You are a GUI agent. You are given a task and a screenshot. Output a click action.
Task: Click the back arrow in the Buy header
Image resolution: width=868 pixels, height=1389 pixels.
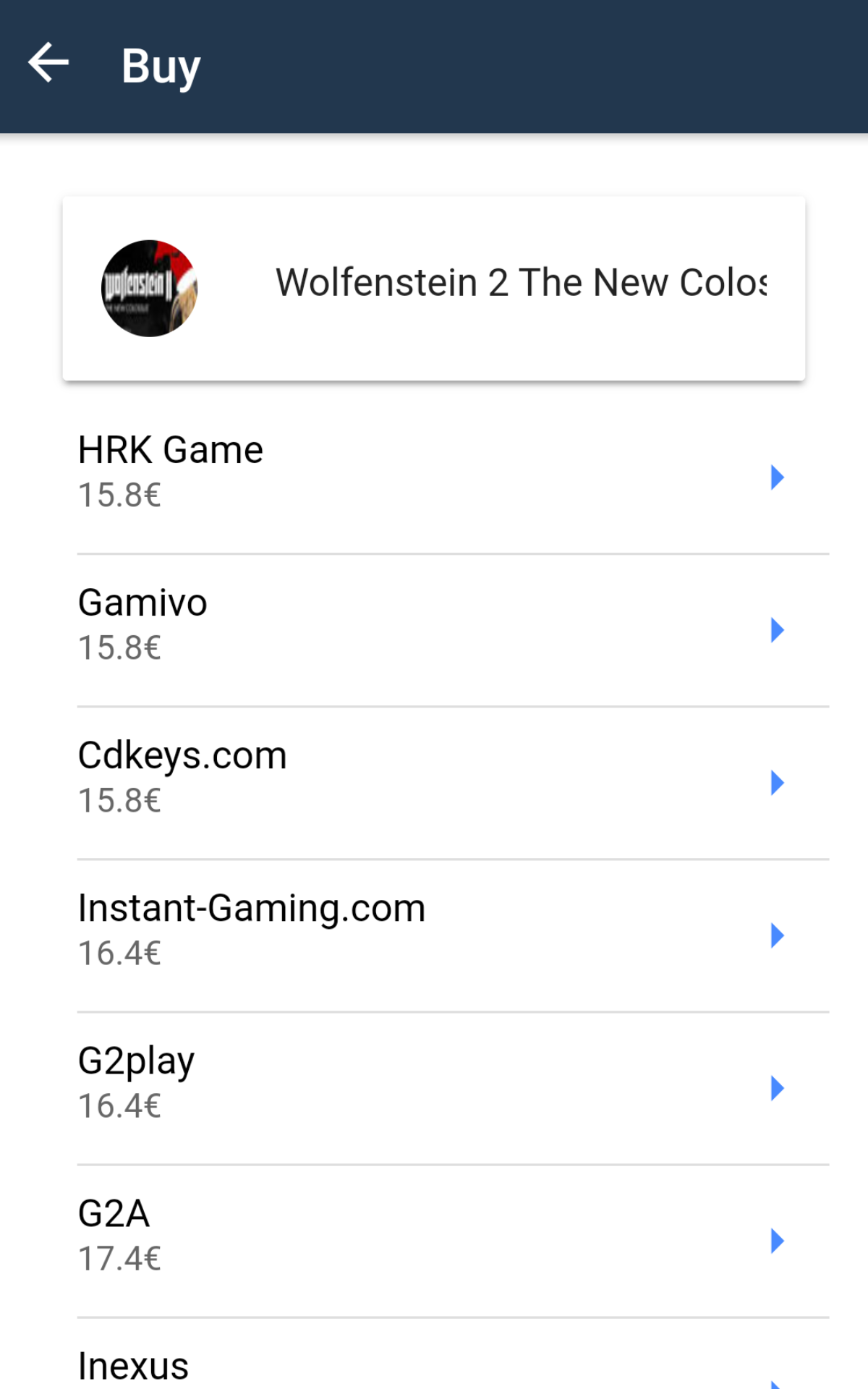48,64
